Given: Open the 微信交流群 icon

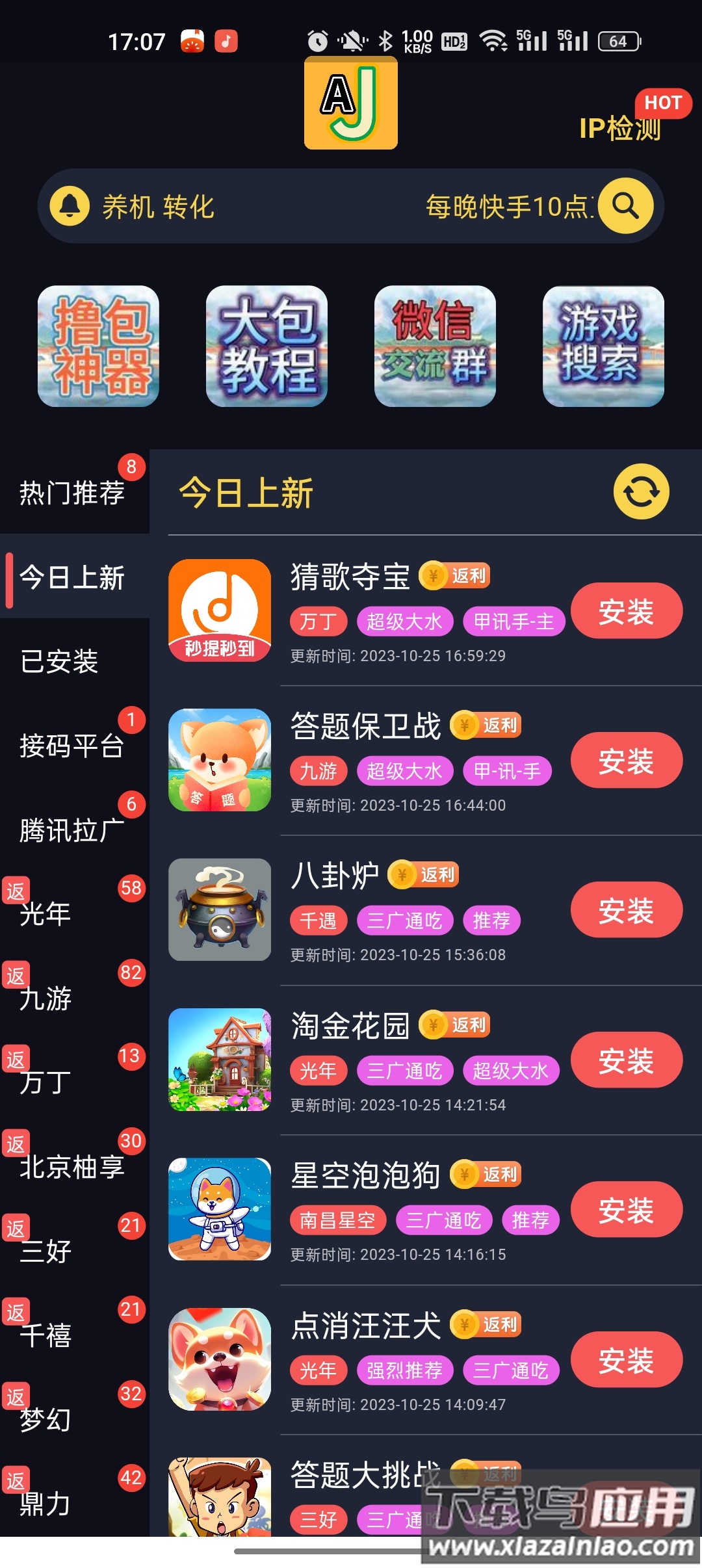Looking at the screenshot, I should click(x=434, y=346).
